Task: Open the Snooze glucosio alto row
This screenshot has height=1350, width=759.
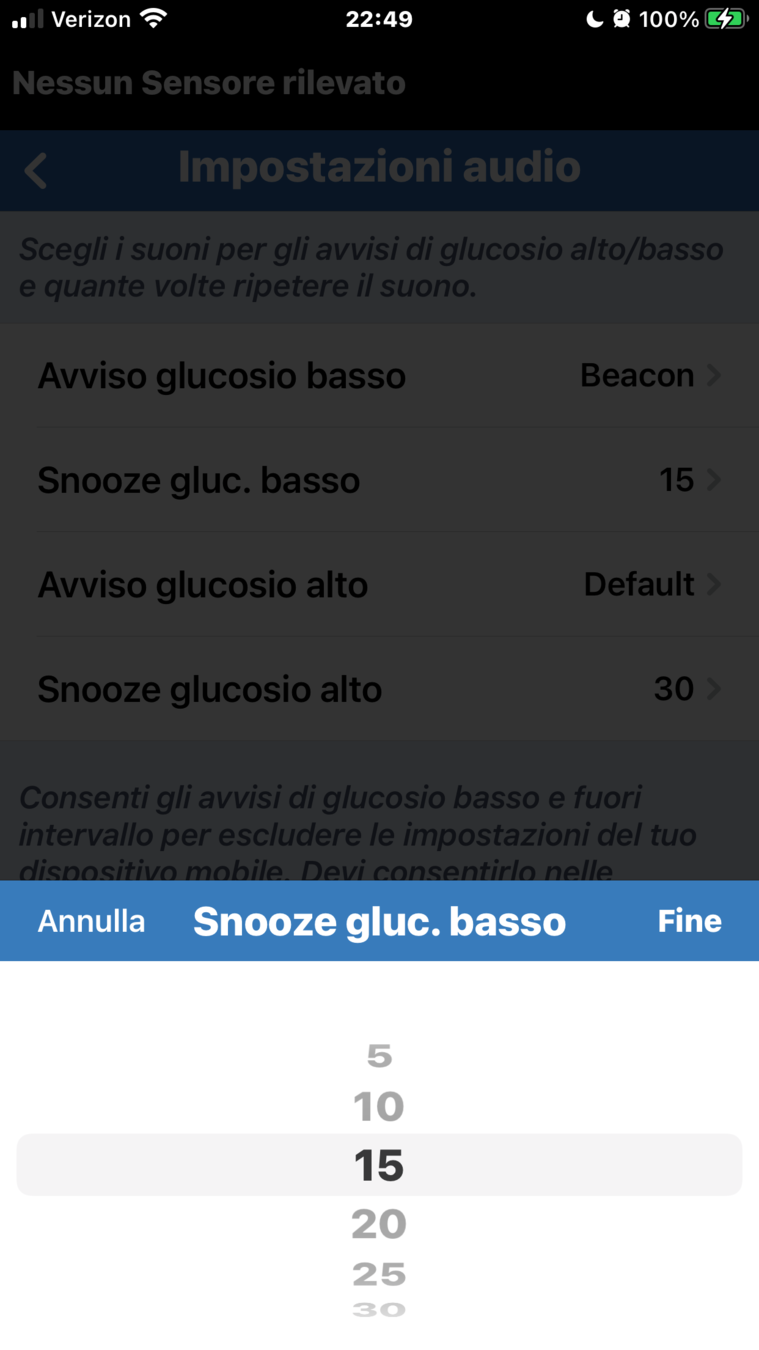Action: pyautogui.click(x=379, y=689)
